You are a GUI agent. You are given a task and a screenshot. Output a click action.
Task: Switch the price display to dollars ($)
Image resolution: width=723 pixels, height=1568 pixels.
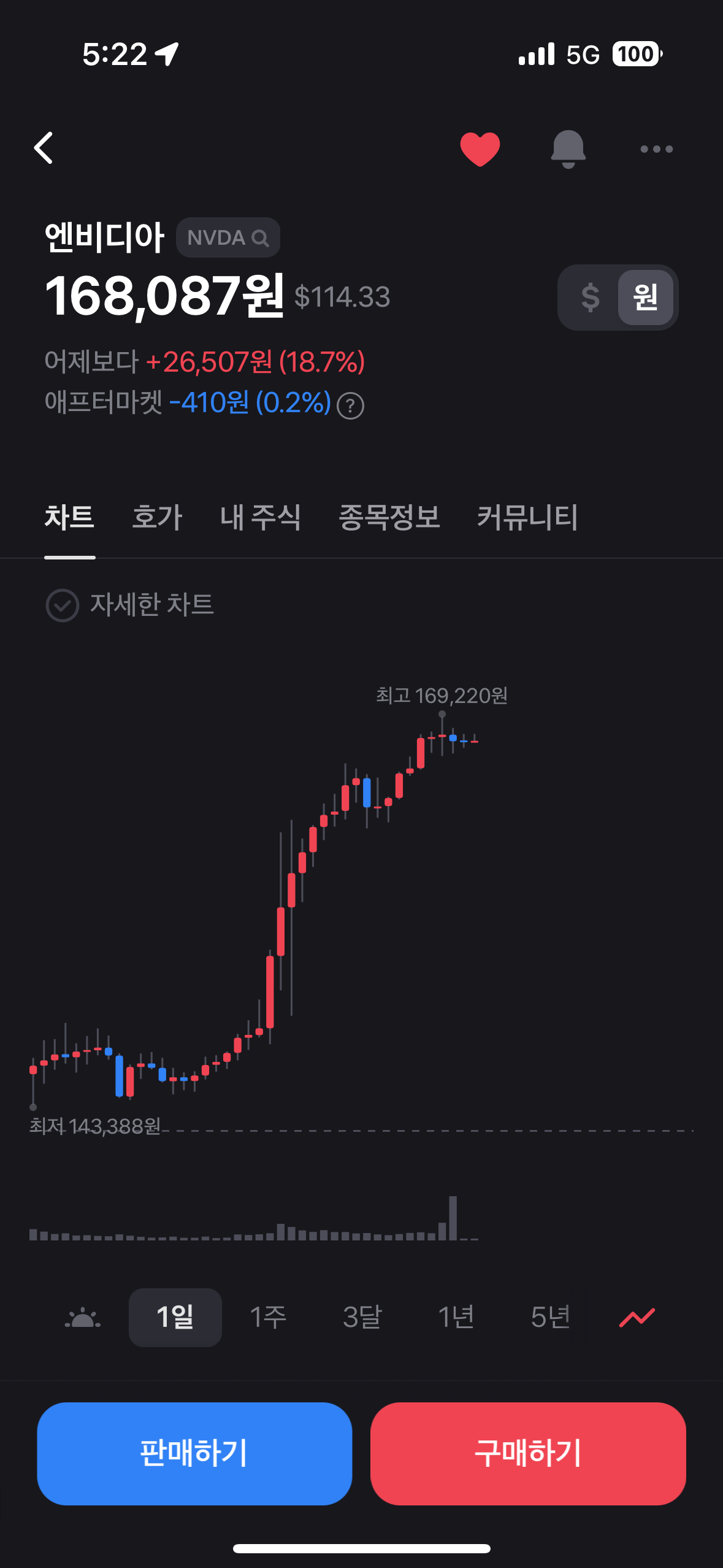pyautogui.click(x=590, y=298)
